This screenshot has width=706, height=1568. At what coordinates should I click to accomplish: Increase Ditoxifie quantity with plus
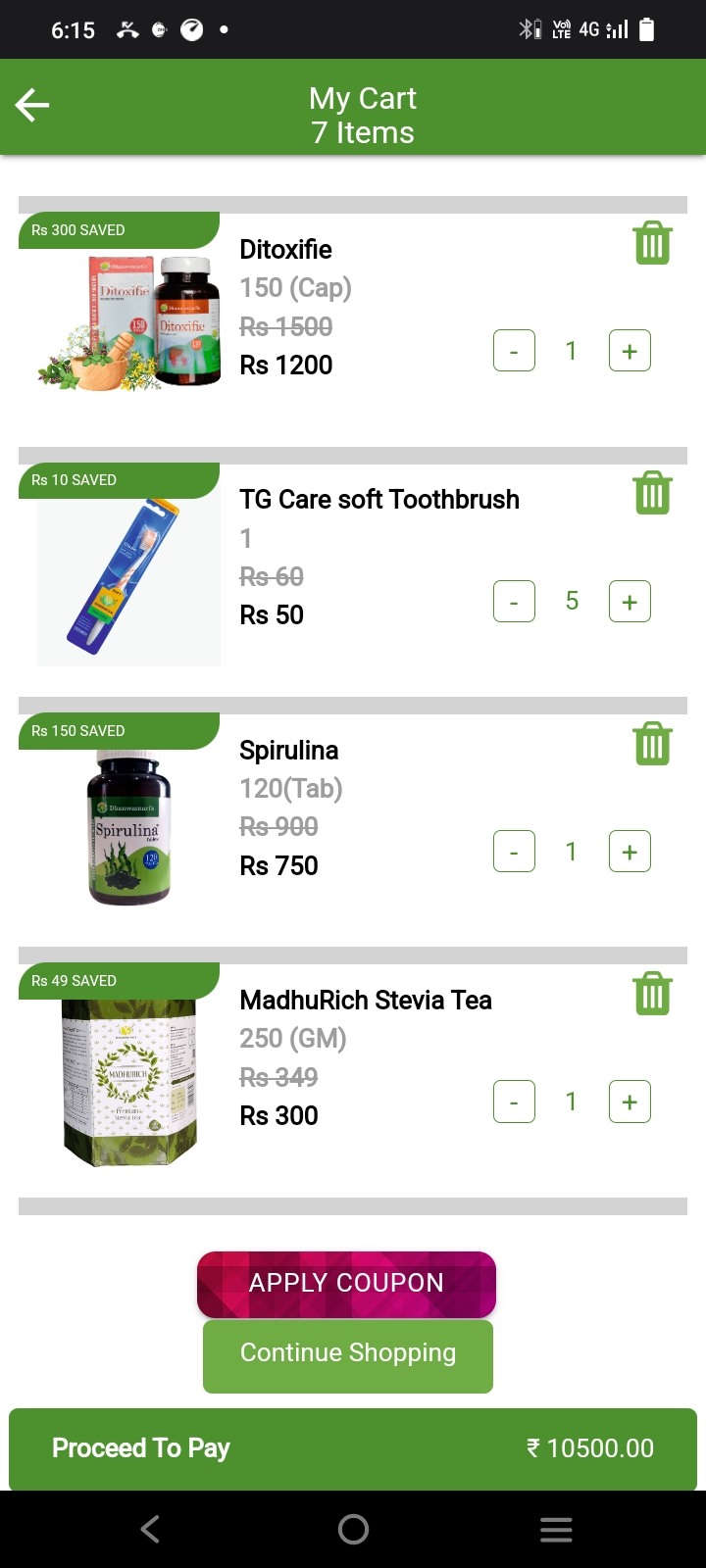click(630, 351)
